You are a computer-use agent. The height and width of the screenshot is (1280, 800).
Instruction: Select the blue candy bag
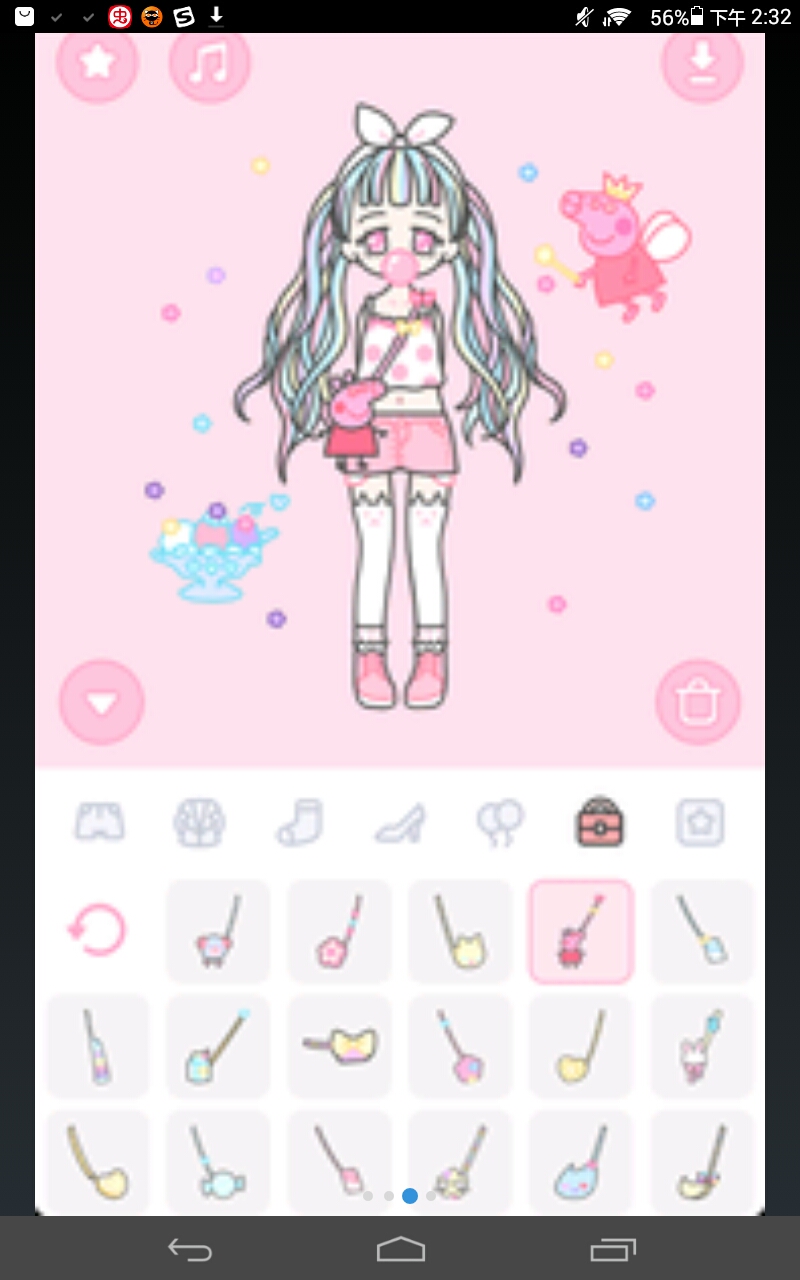[218, 1162]
